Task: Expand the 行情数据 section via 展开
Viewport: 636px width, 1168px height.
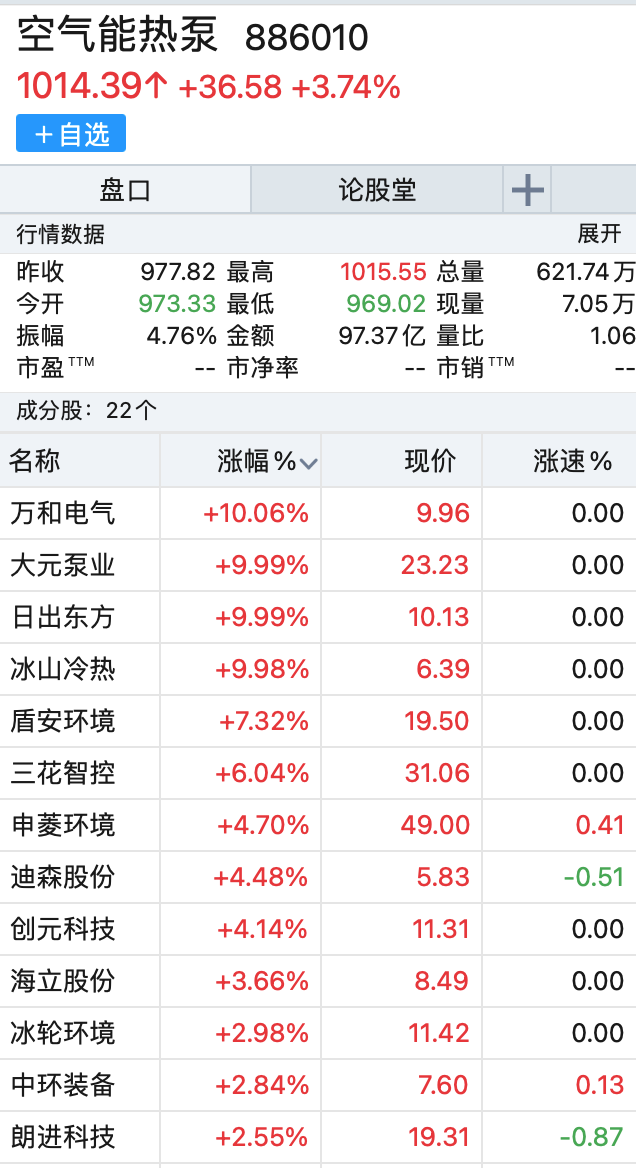Action: pos(599,234)
